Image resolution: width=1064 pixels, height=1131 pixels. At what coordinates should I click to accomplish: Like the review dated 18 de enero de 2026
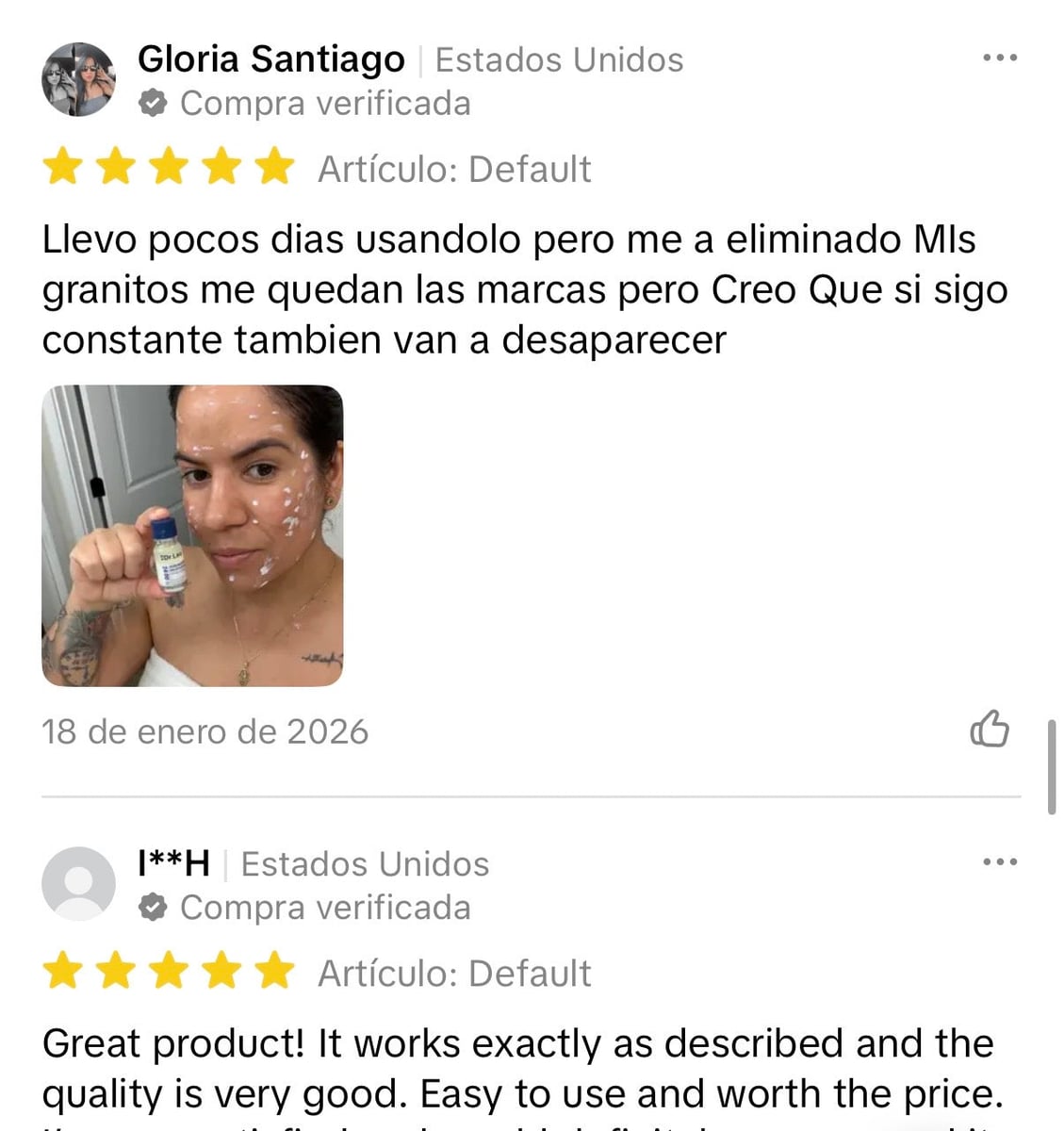coord(990,729)
